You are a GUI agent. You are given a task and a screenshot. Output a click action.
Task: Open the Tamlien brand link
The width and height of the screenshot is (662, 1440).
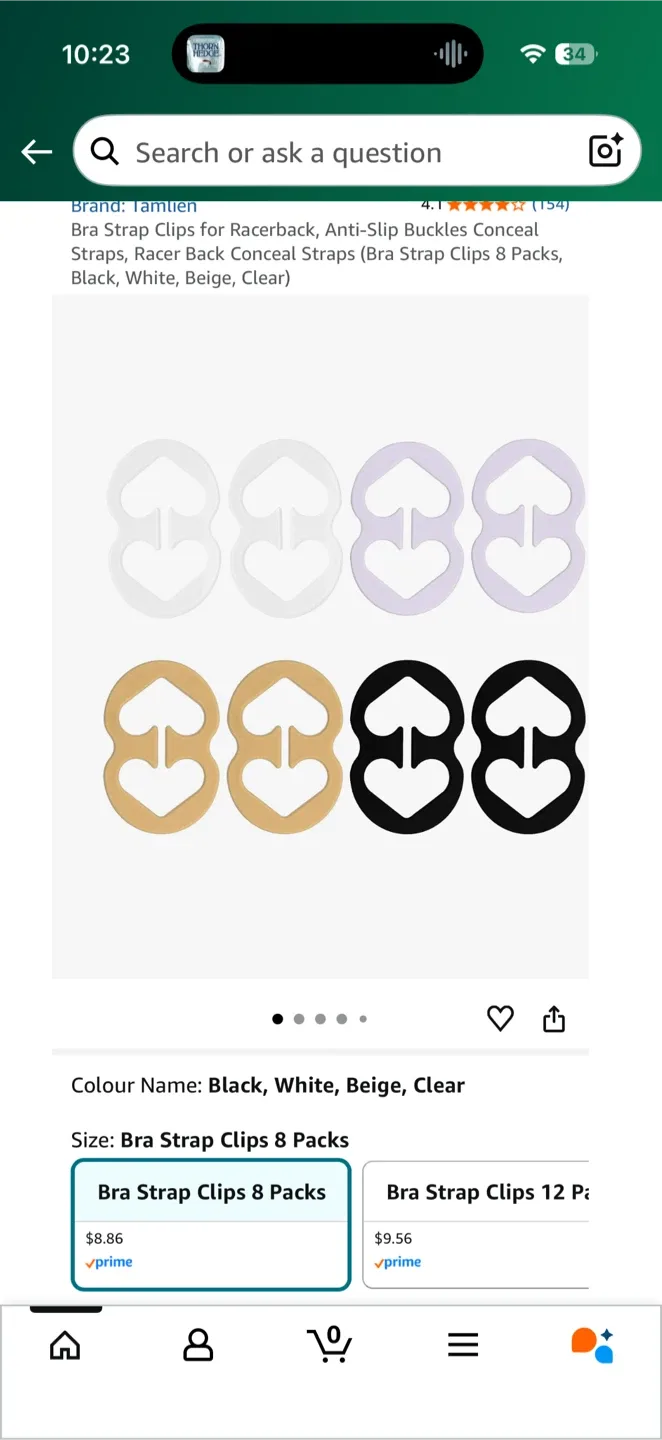coord(134,207)
